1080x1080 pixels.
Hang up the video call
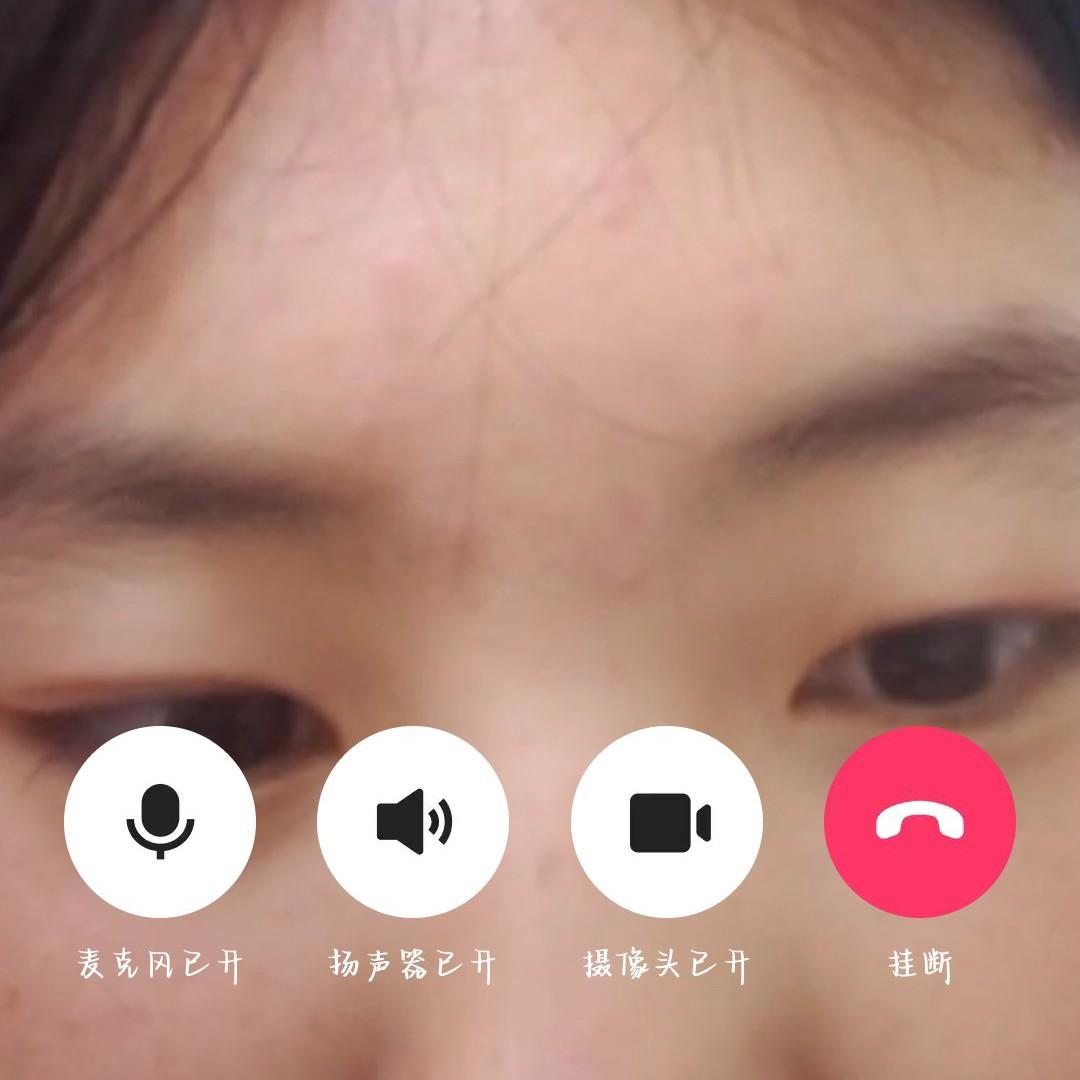(x=920, y=822)
